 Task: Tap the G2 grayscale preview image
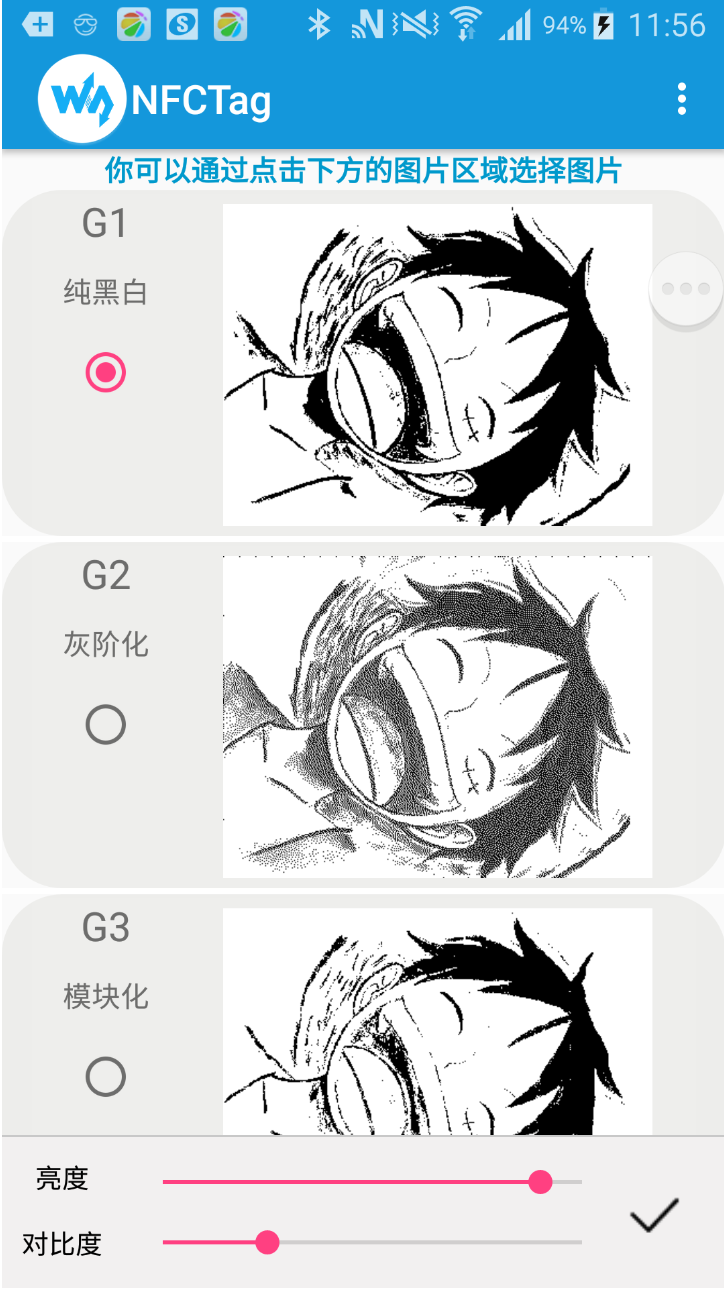point(437,717)
